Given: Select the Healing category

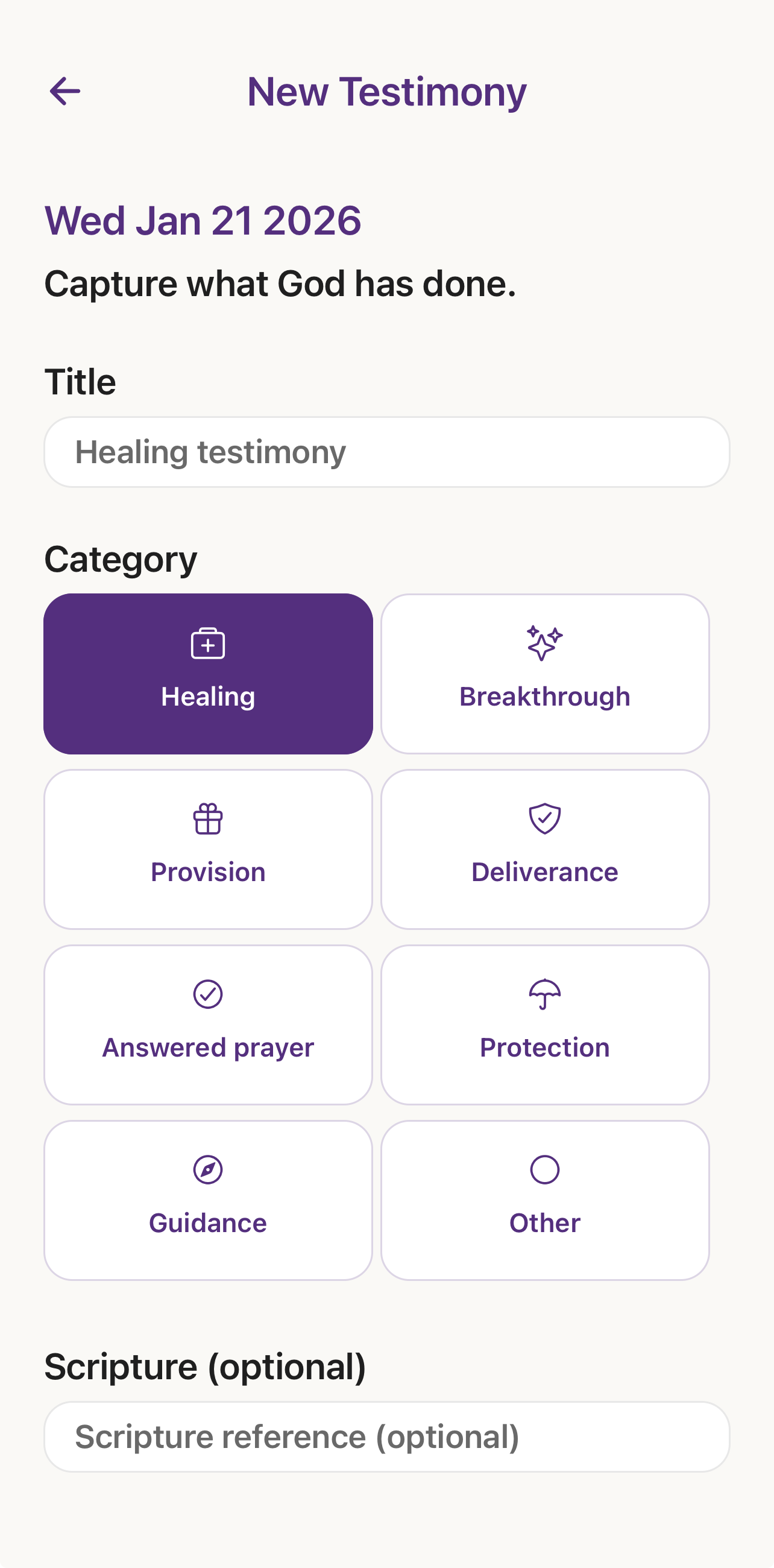Looking at the screenshot, I should click(208, 674).
